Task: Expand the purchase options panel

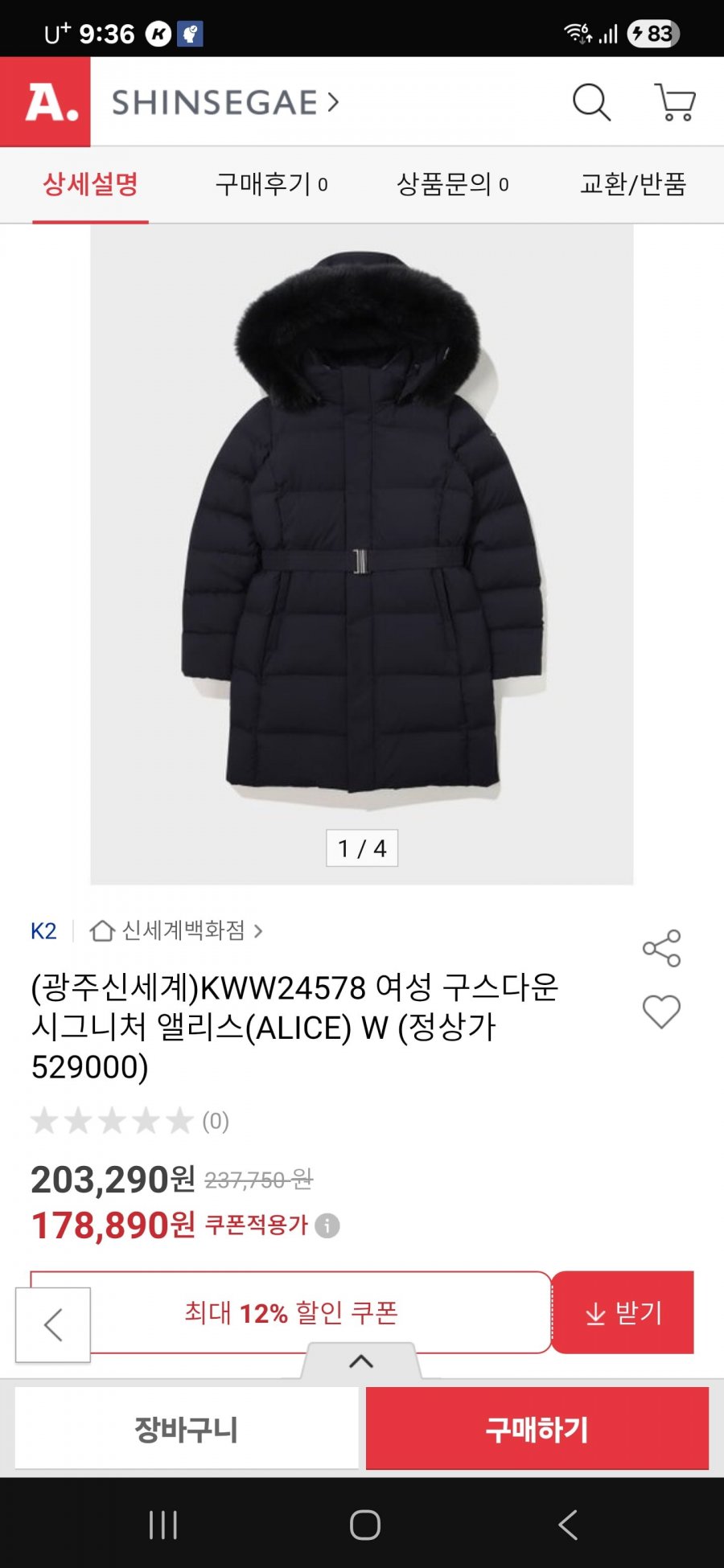Action: pos(361,1361)
